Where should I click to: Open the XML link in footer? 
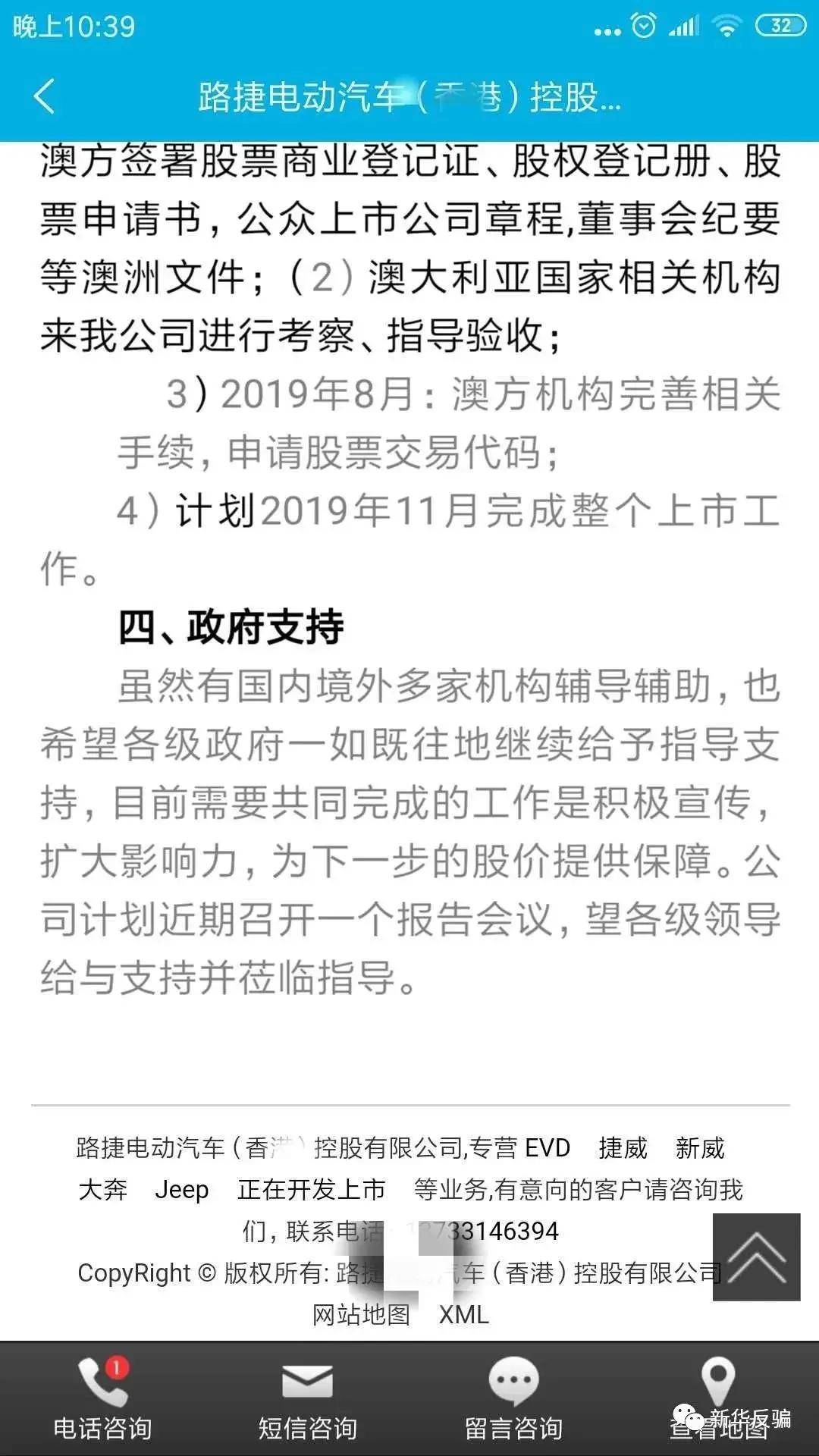point(463,1314)
